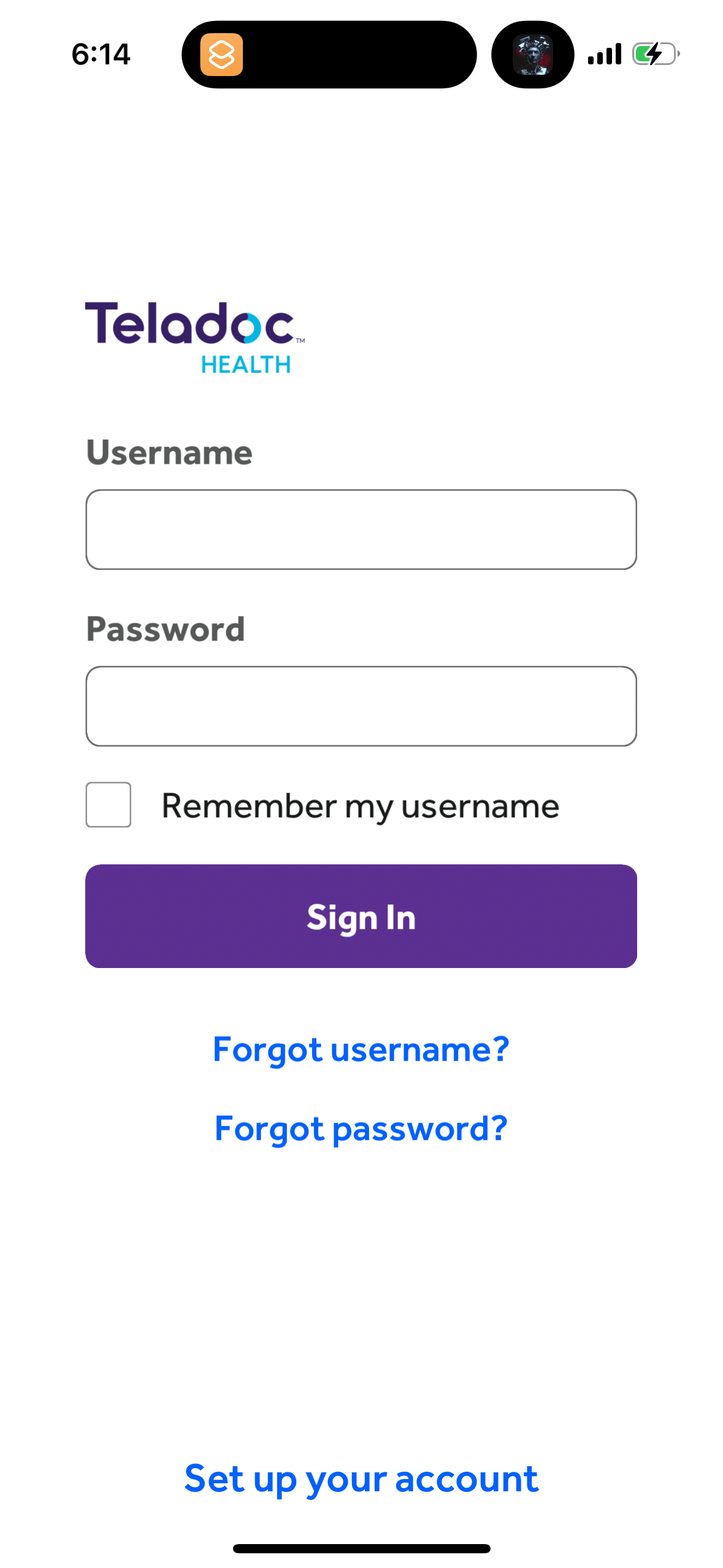Screen dimensions: 723x1568
Task: Check the box next to Remember my username
Action: coord(109,806)
